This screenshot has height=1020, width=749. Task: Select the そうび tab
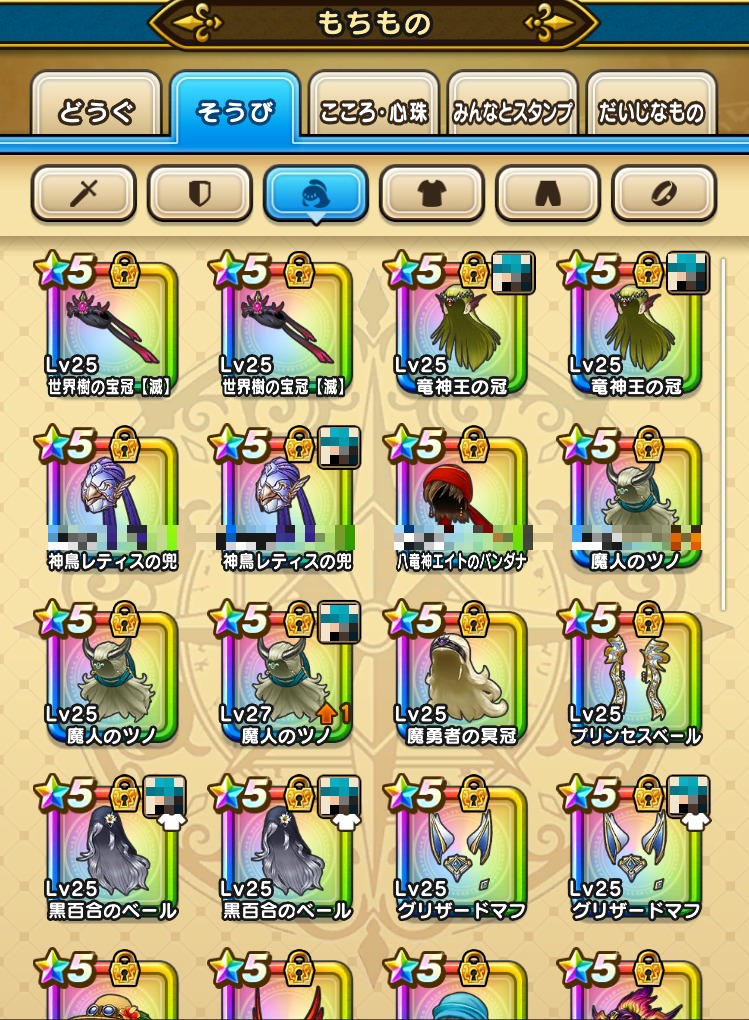click(235, 111)
